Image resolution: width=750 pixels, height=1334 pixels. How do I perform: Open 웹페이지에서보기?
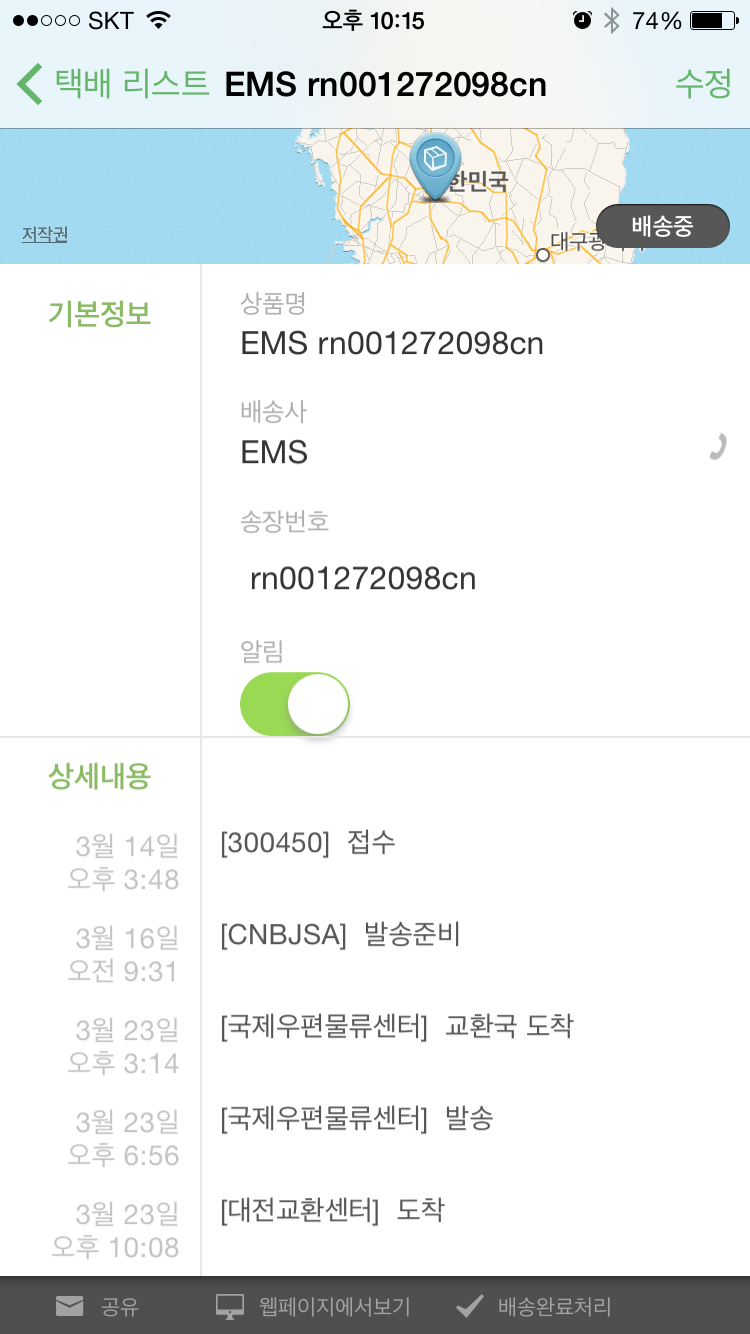[x=313, y=1306]
